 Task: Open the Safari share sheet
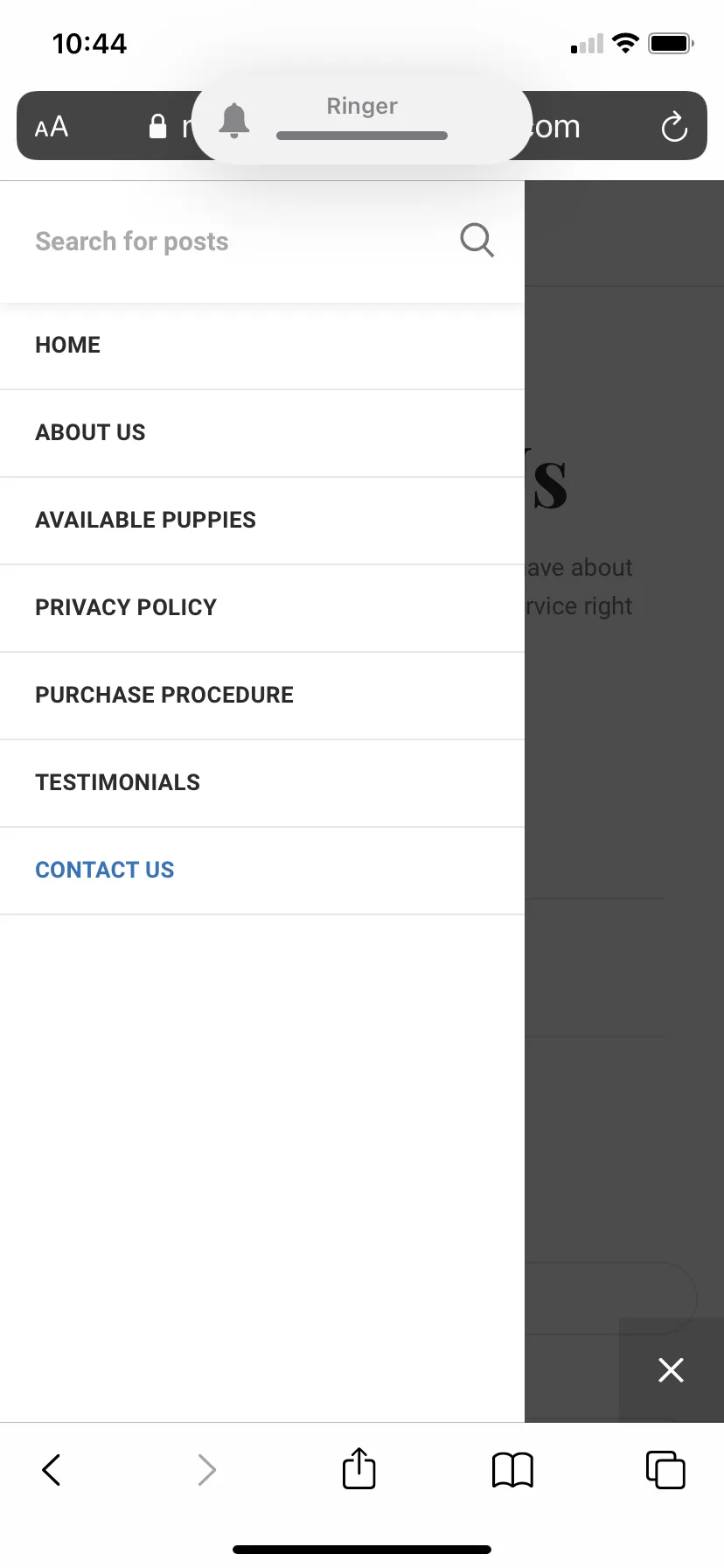pos(359,1468)
